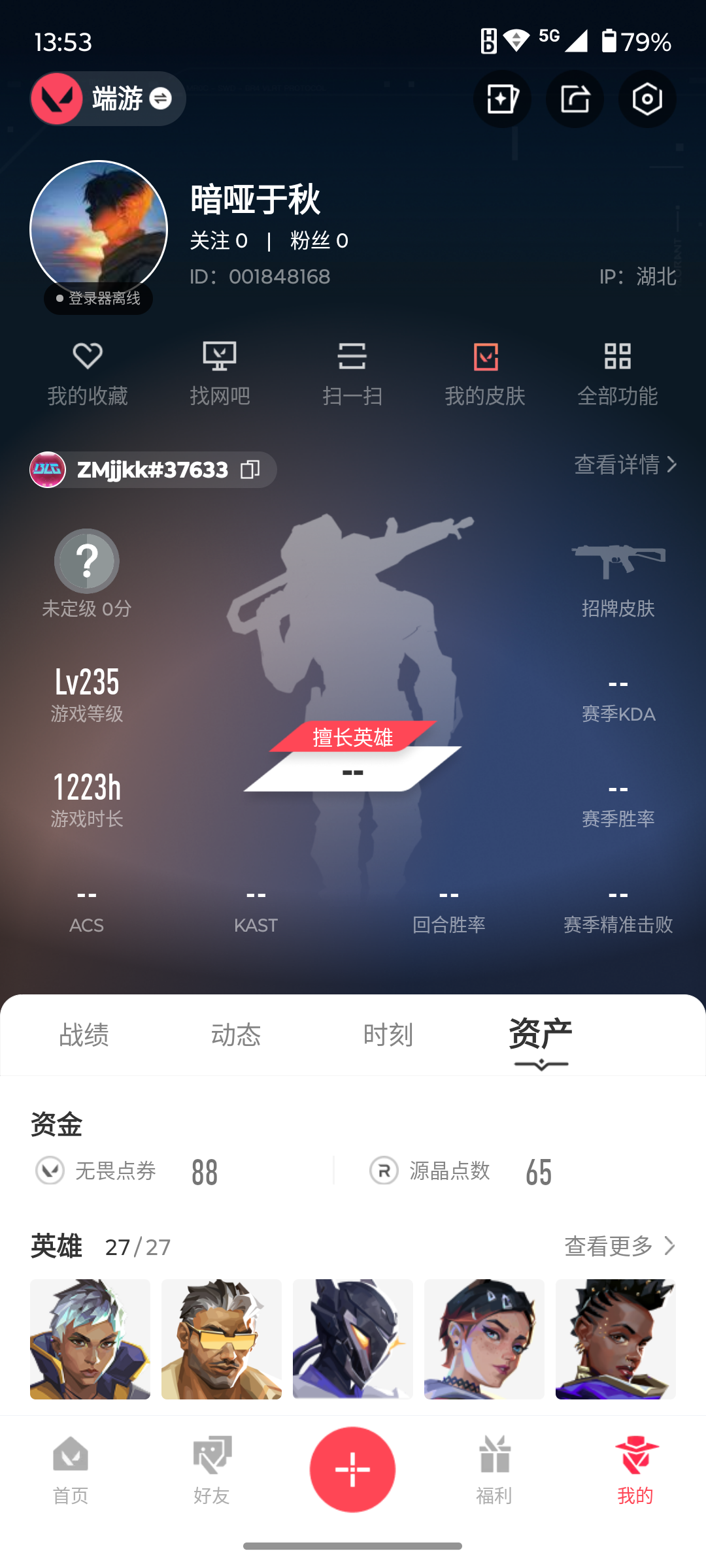
Task: Open 查看更多 for heroes
Action: point(618,1246)
